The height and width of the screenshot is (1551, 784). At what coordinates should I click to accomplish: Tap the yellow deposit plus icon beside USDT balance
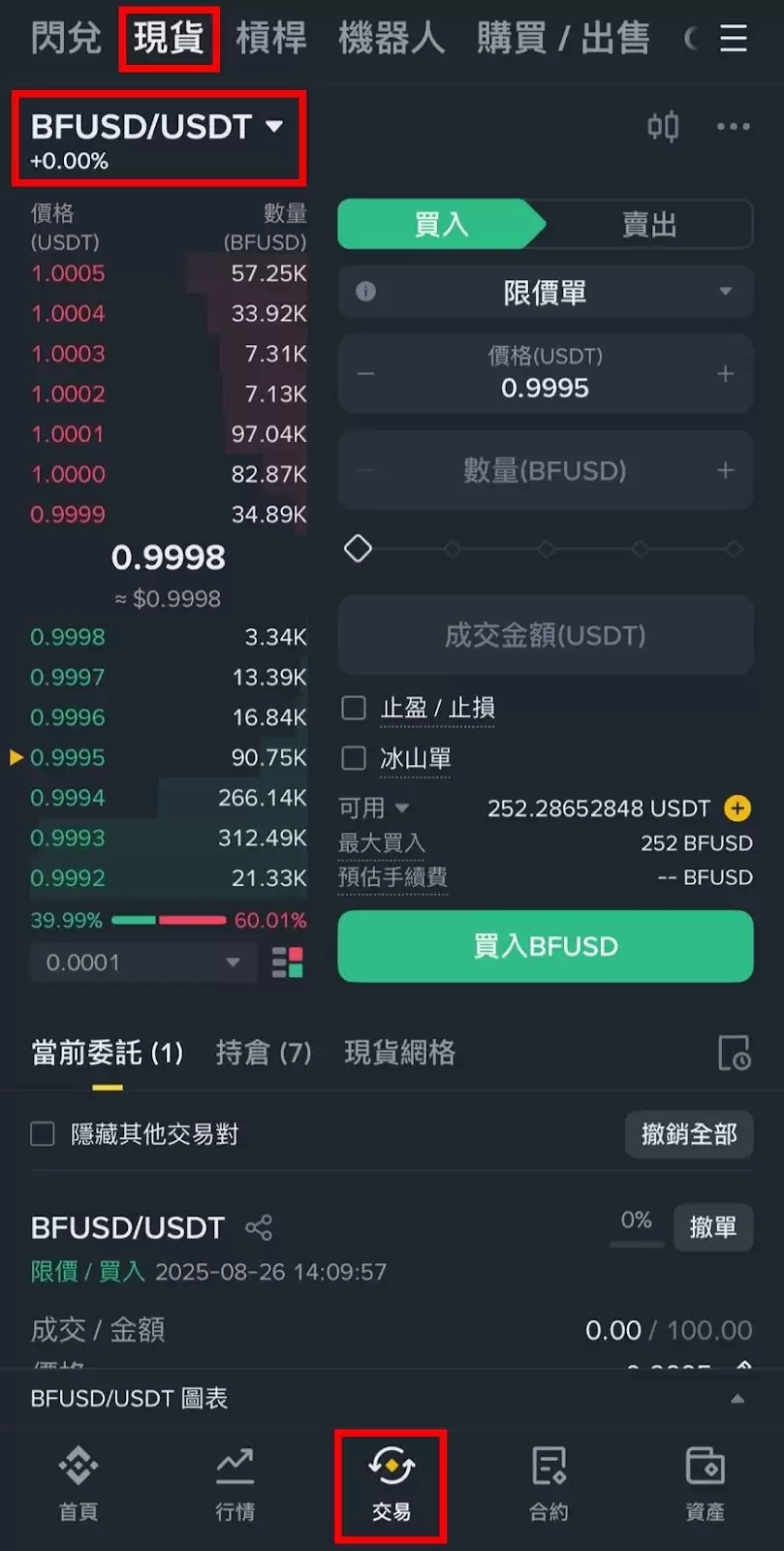[x=738, y=807]
